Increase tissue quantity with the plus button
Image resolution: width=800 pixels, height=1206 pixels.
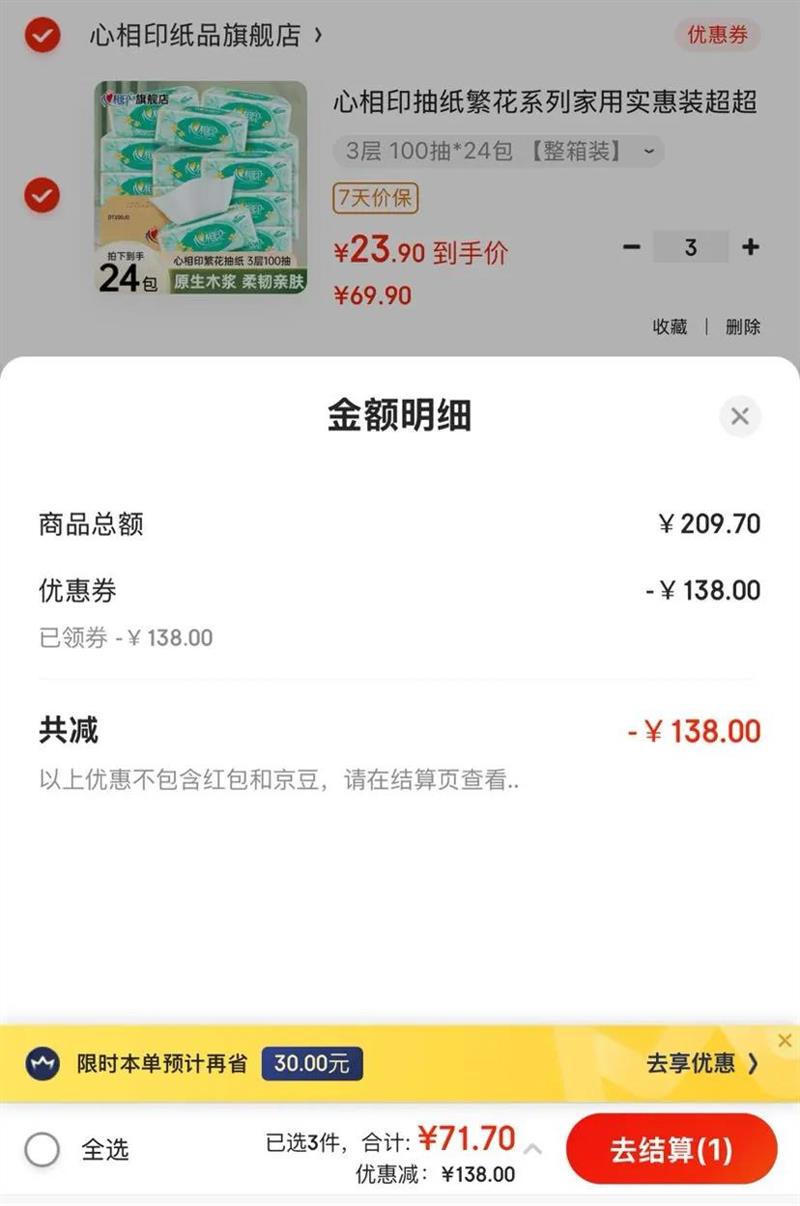[750, 247]
